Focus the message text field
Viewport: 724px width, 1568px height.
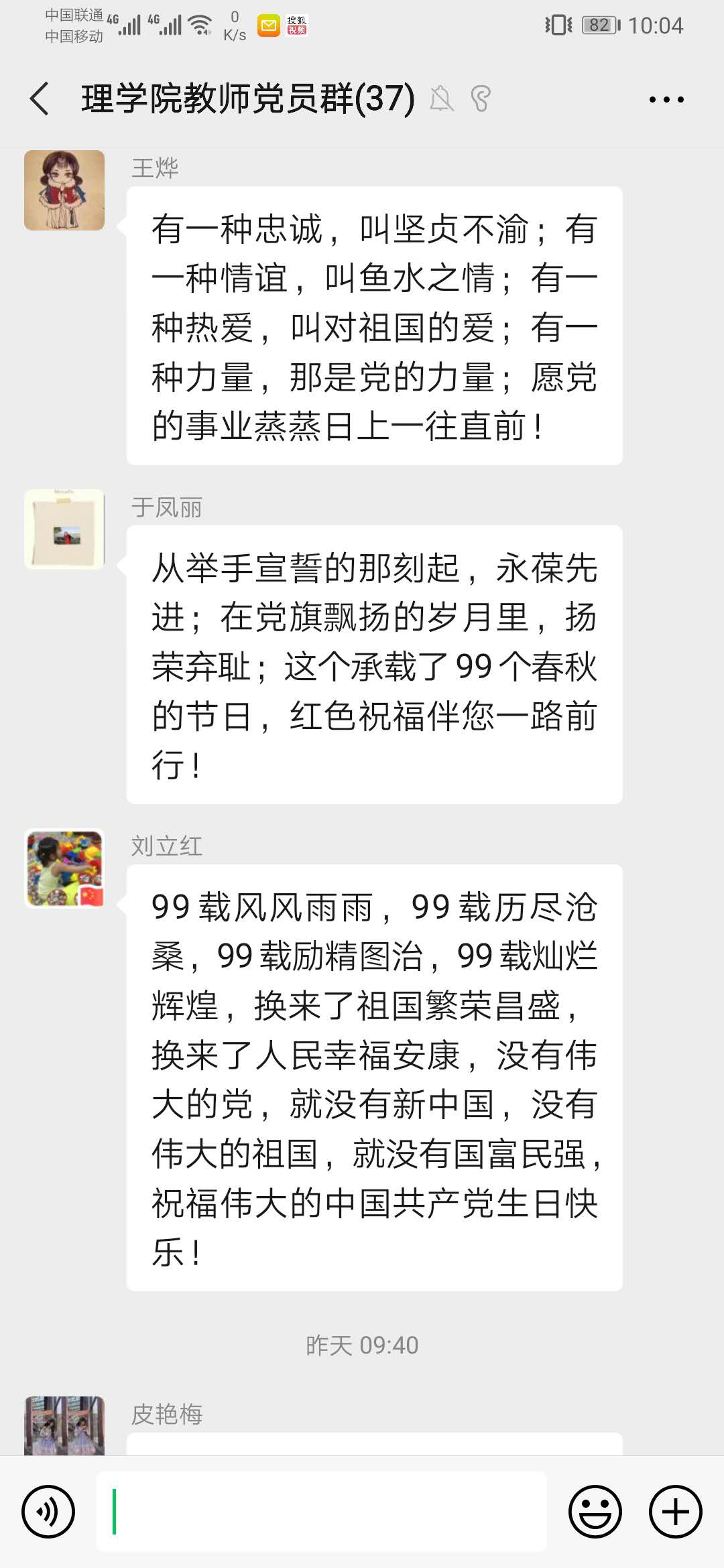click(322, 1512)
